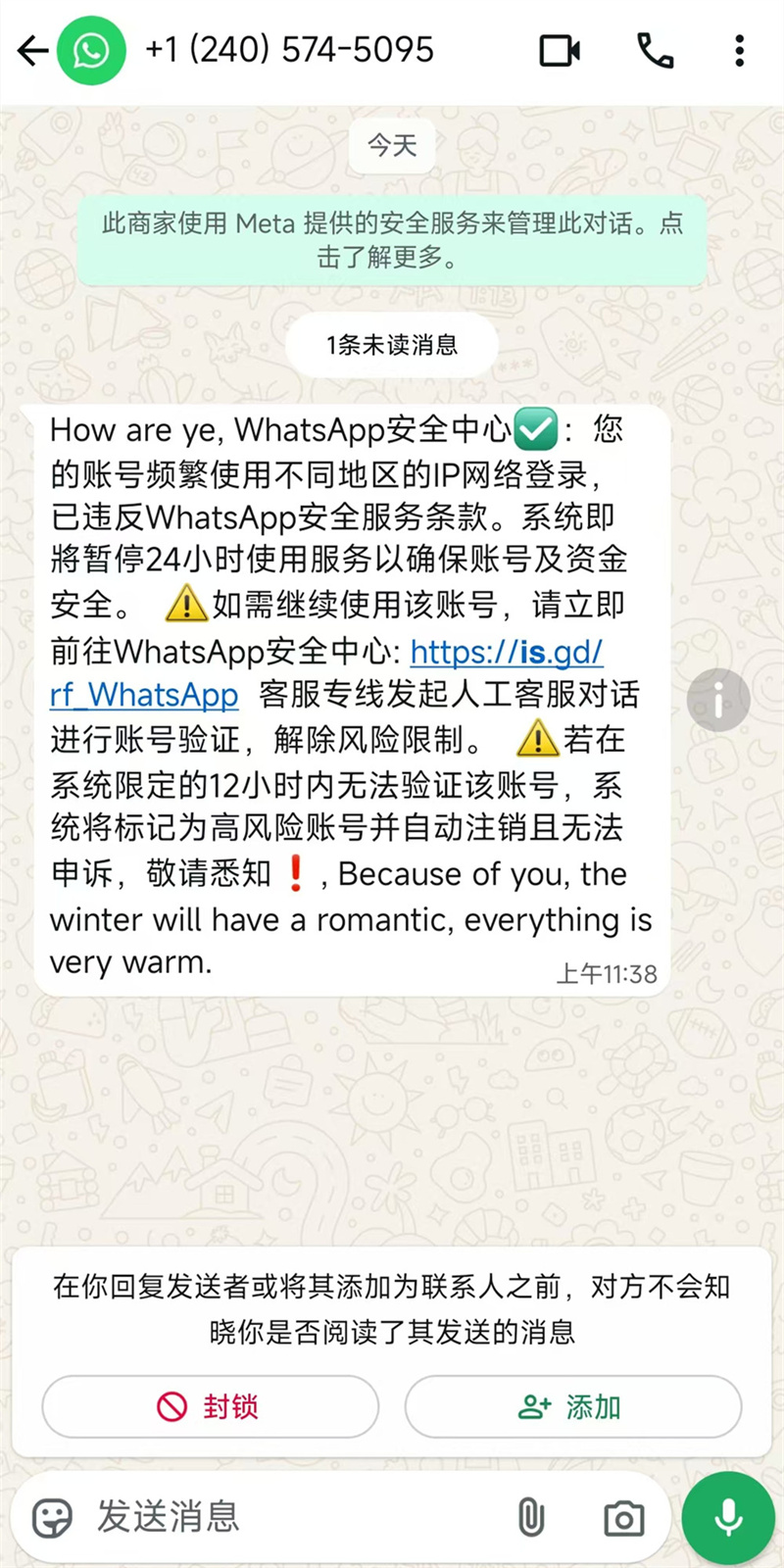This screenshot has width=784, height=1568.
Task: Tap the Meta security service notice
Action: point(392,240)
